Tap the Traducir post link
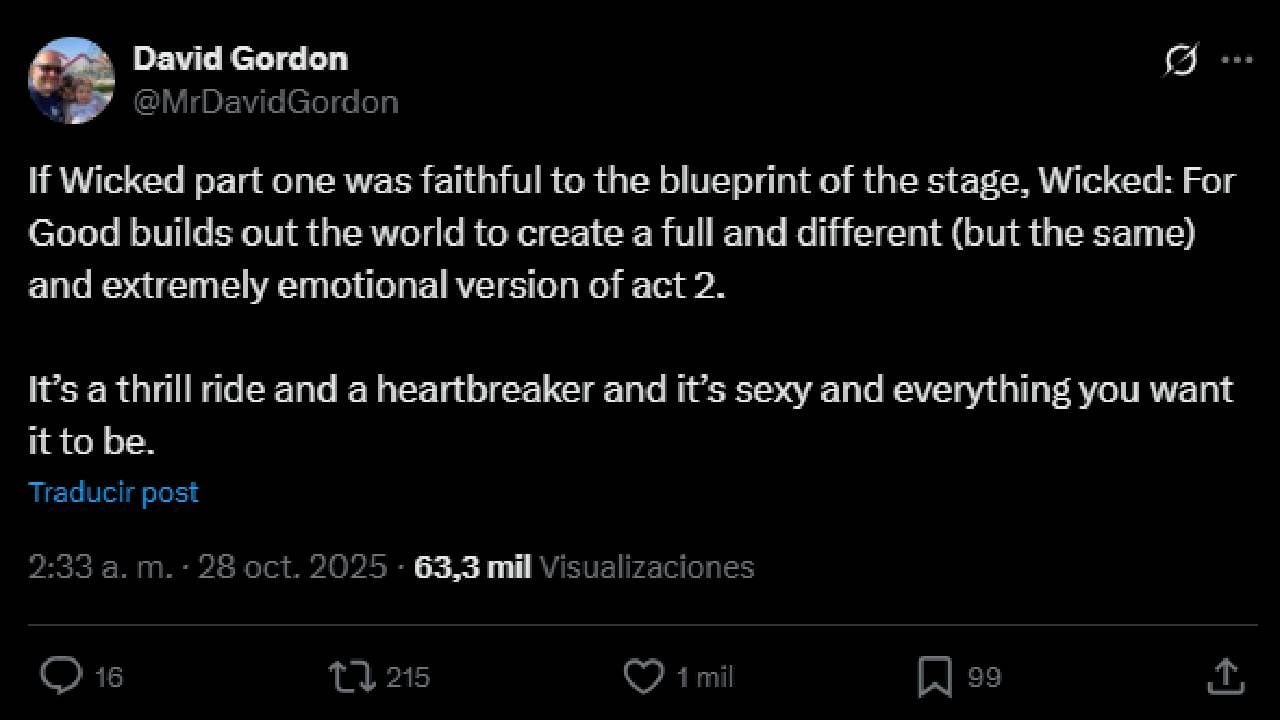 (x=114, y=492)
